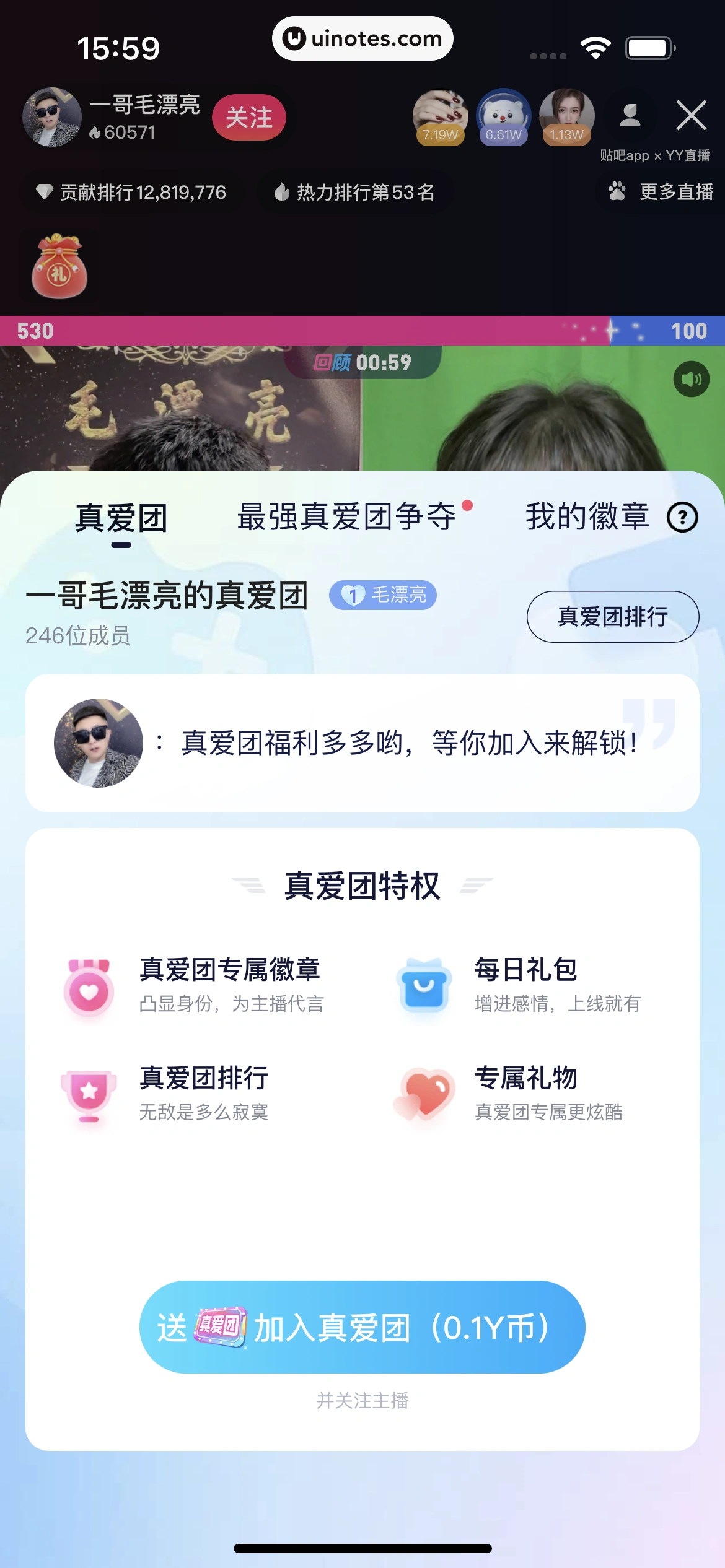This screenshot has width=725, height=1568.
Task: Open the help question mark icon
Action: point(682,517)
